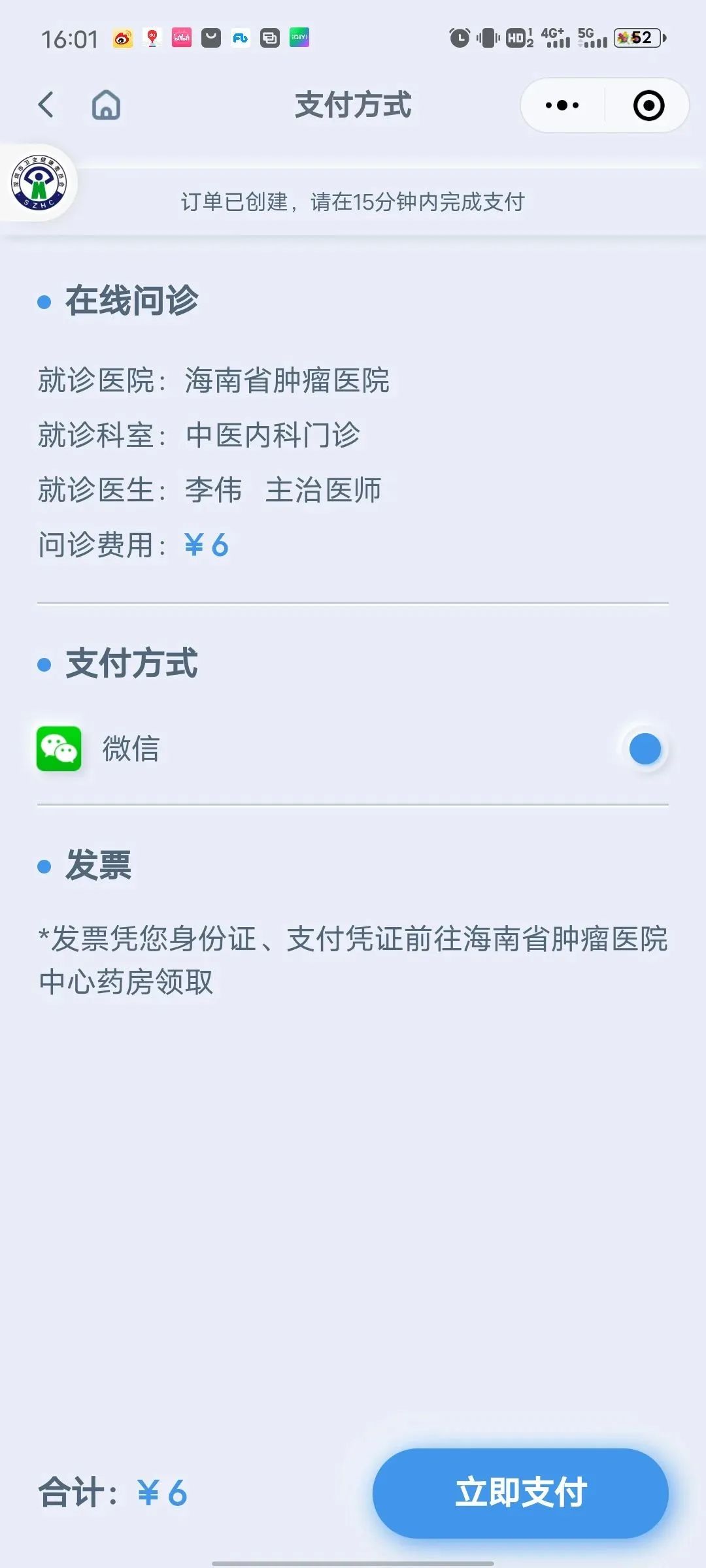Select WeChat as the payment method

[645, 749]
